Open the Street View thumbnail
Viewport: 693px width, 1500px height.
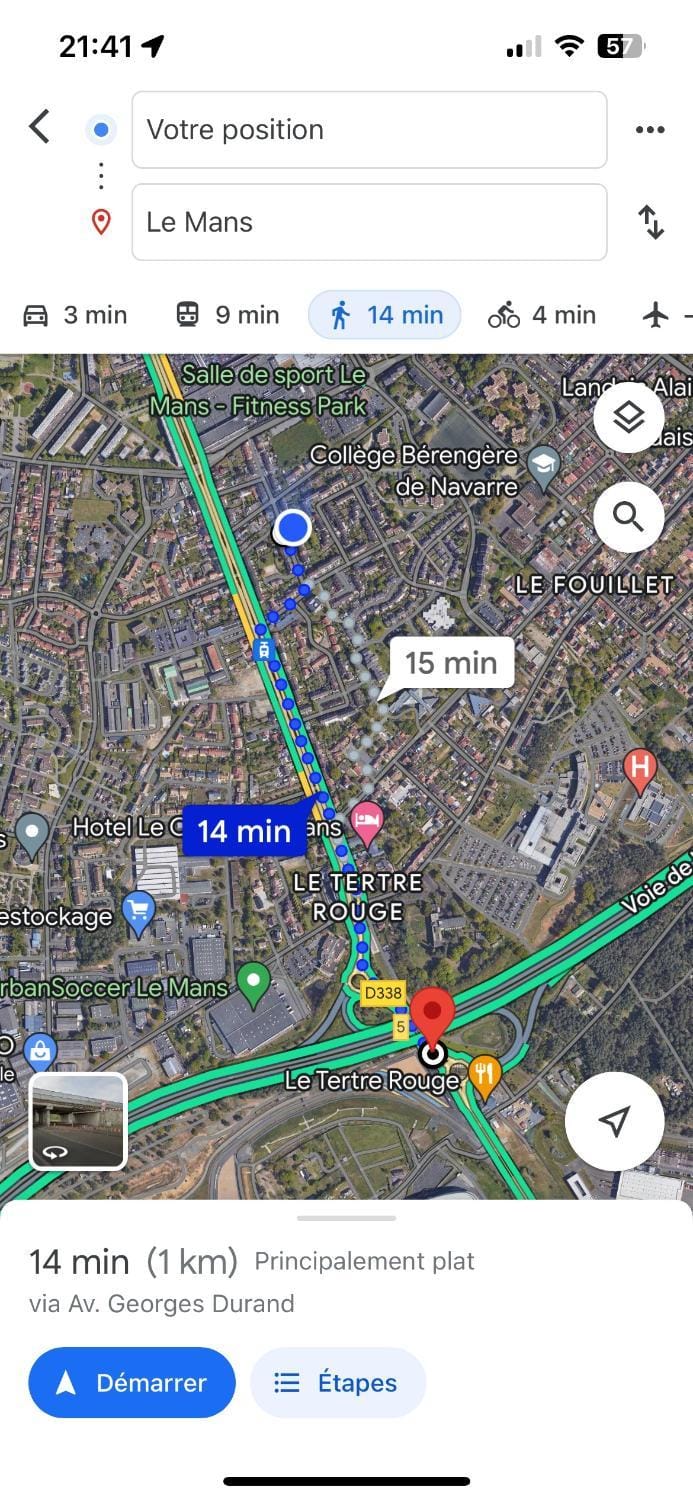78,1121
